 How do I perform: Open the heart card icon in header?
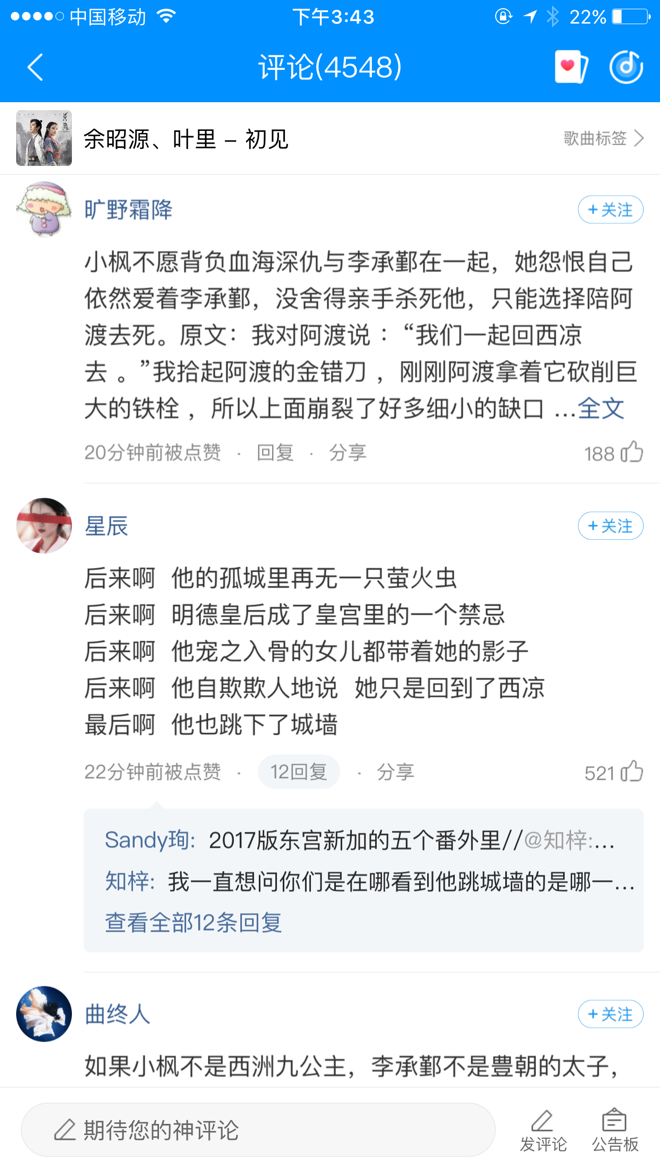(570, 68)
